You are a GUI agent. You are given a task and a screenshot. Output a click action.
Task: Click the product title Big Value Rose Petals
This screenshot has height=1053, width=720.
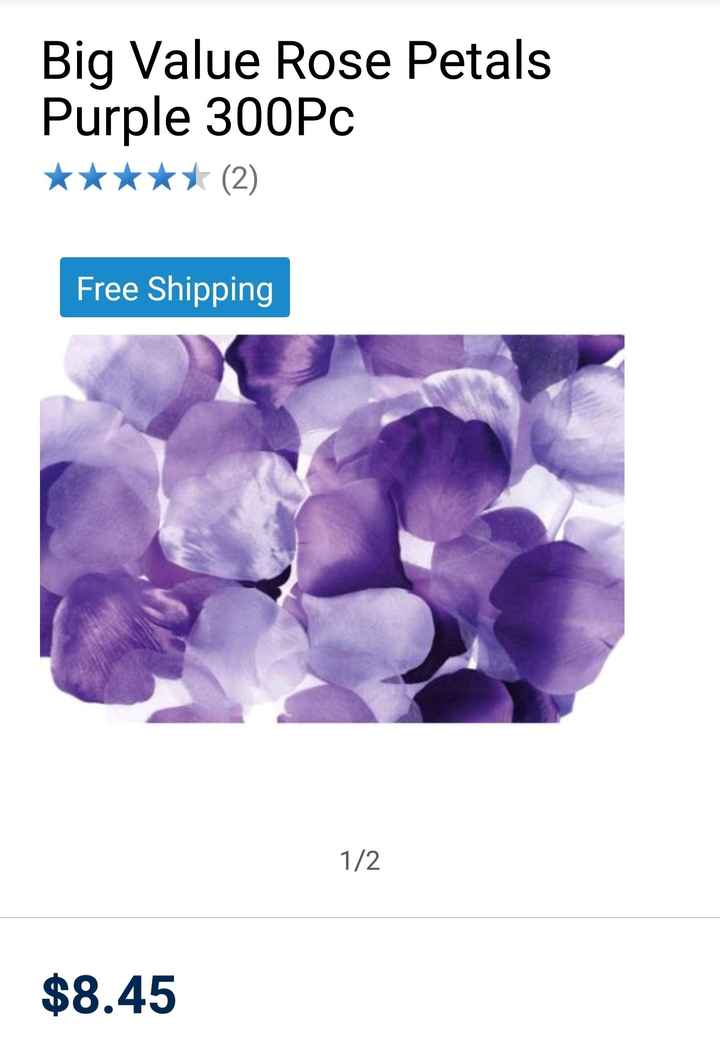[x=294, y=62]
